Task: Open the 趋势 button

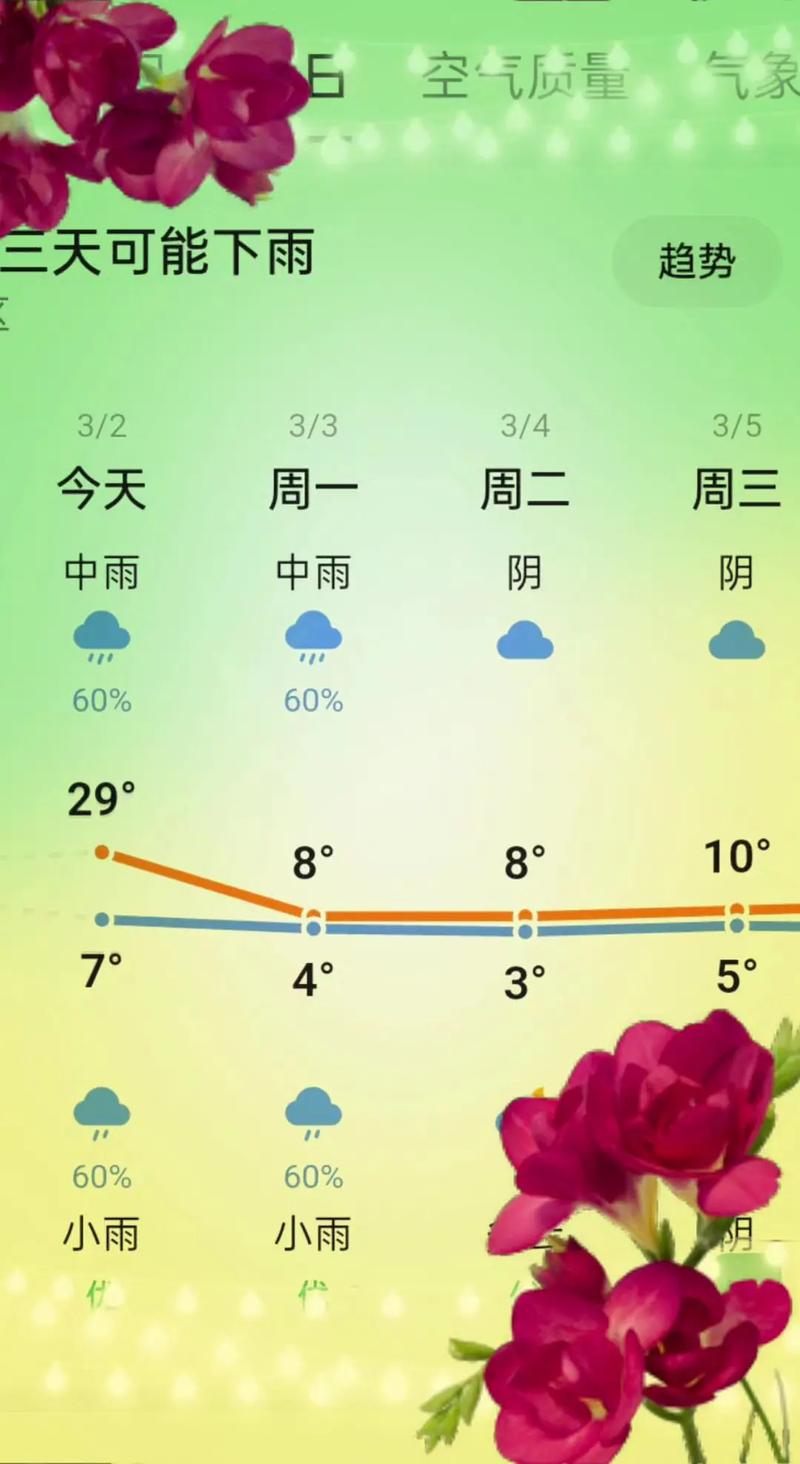Action: pos(696,263)
